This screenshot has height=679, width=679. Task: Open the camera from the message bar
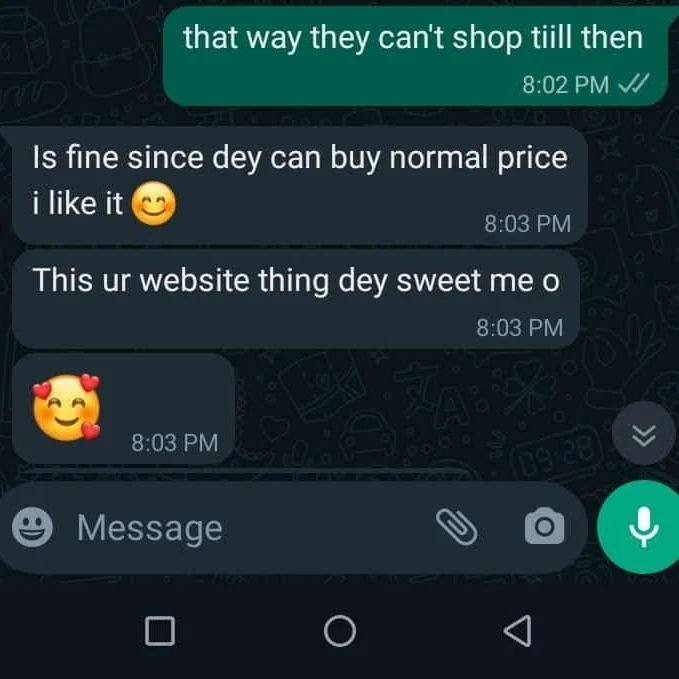[x=544, y=527]
